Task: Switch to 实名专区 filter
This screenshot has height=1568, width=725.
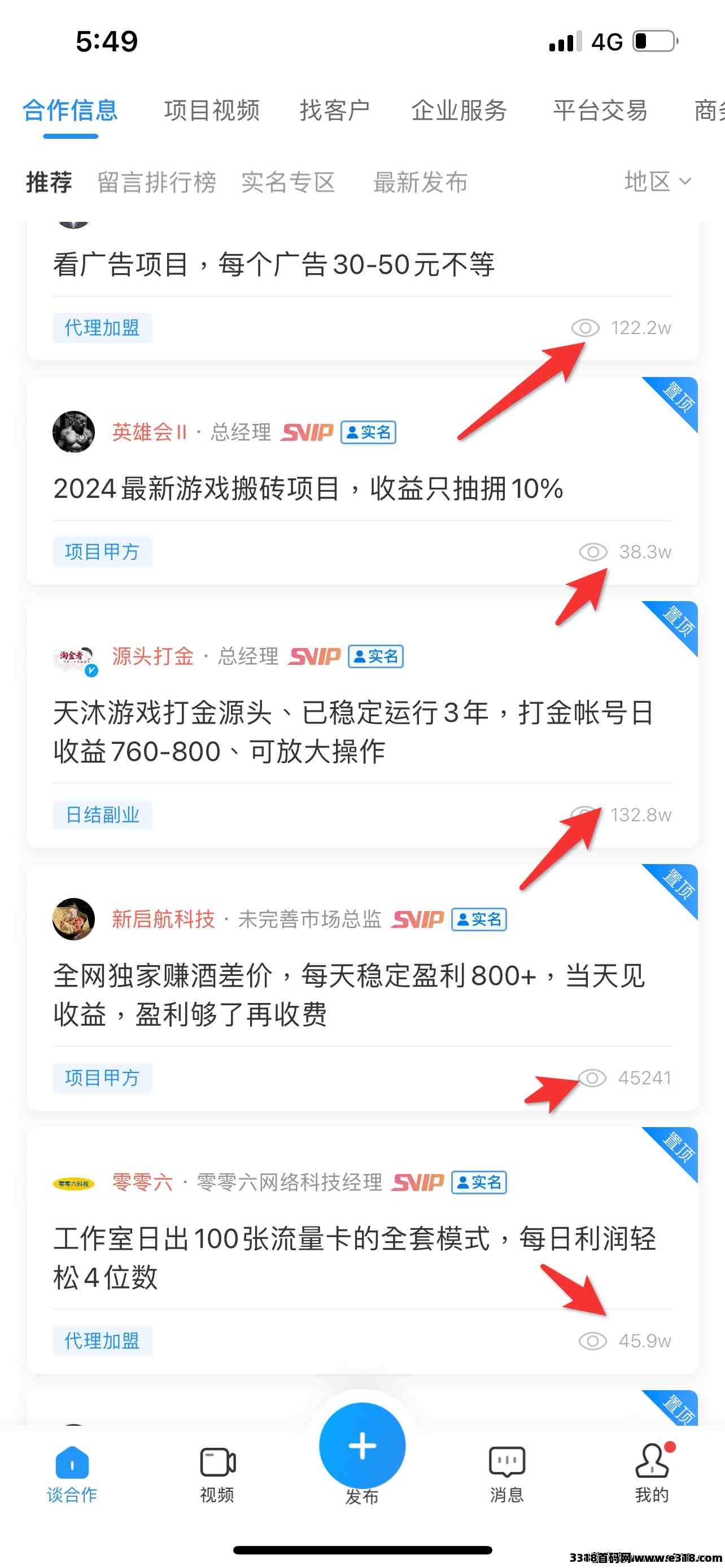Action: (288, 182)
